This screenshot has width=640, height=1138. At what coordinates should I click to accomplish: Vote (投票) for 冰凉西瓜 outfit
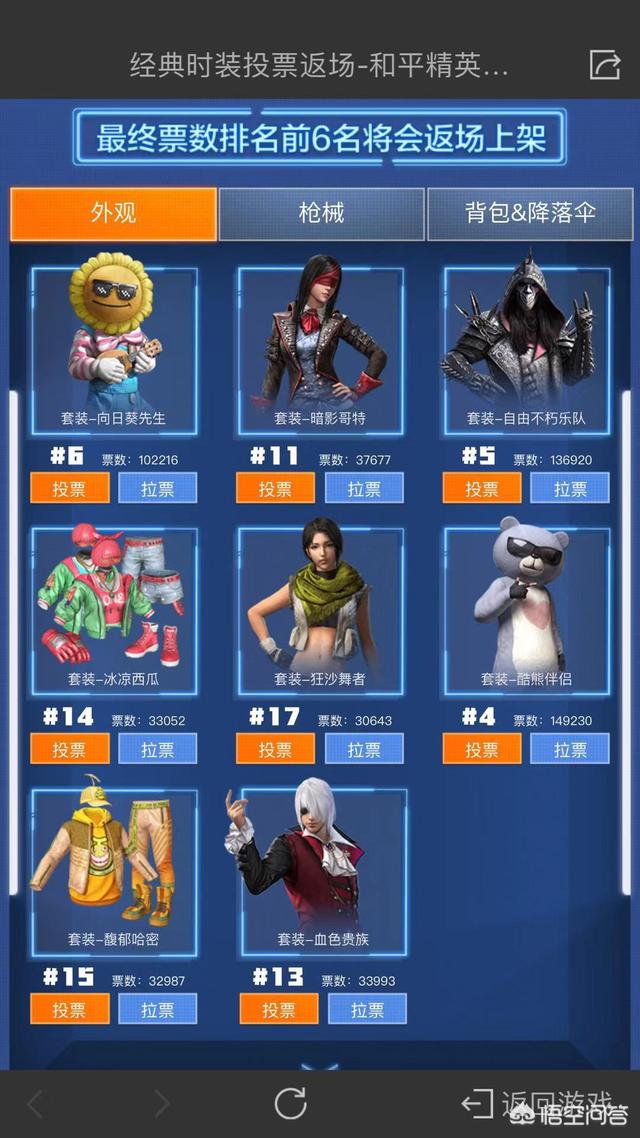click(70, 749)
